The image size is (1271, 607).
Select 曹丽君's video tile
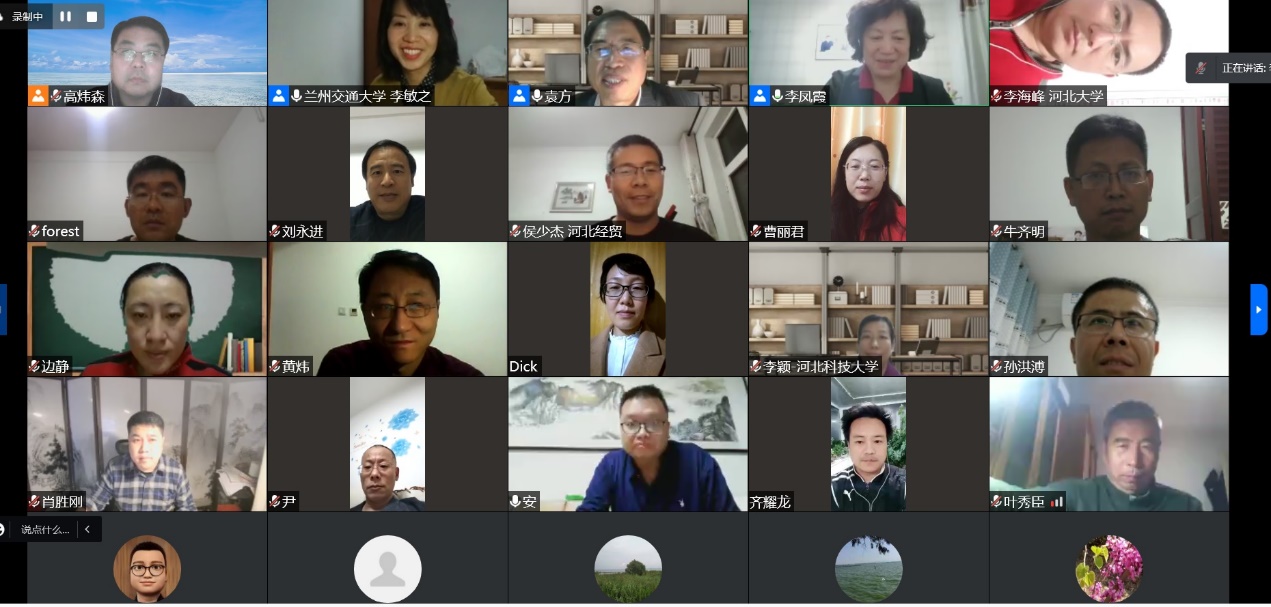[x=868, y=174]
